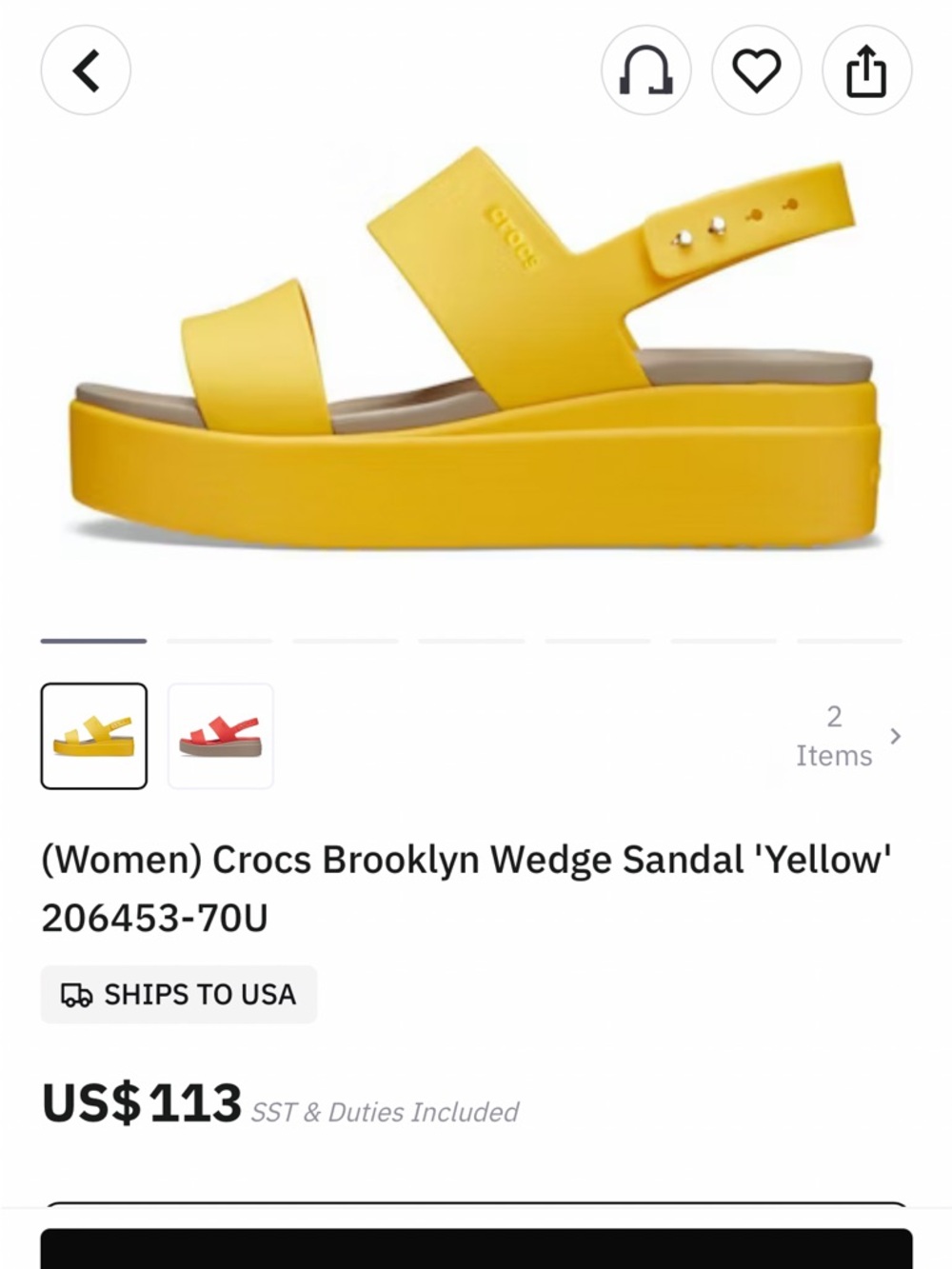952x1269 pixels.
Task: Reveal additional items with the arrow
Action: click(x=894, y=736)
